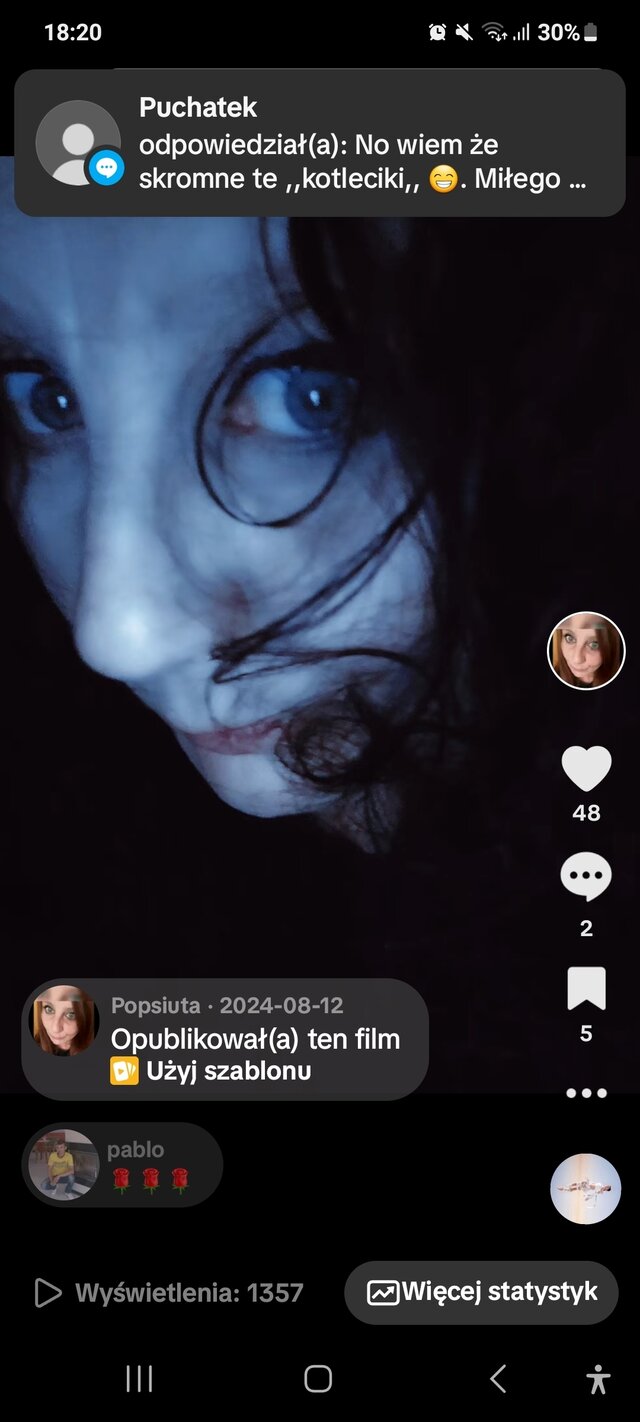640x1422 pixels.
Task: Open the three-dot more options menu
Action: tap(586, 1093)
